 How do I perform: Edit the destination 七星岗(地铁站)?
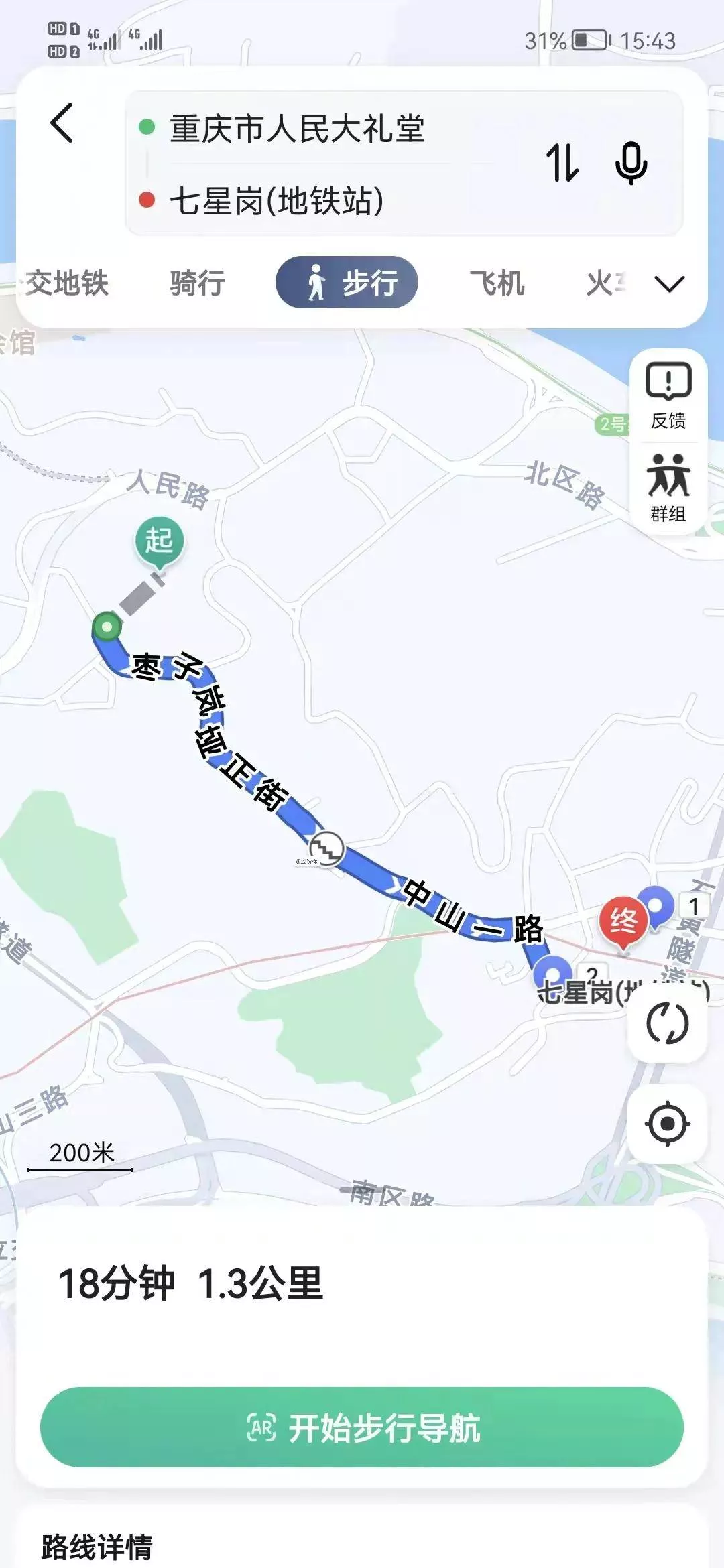coord(277,200)
